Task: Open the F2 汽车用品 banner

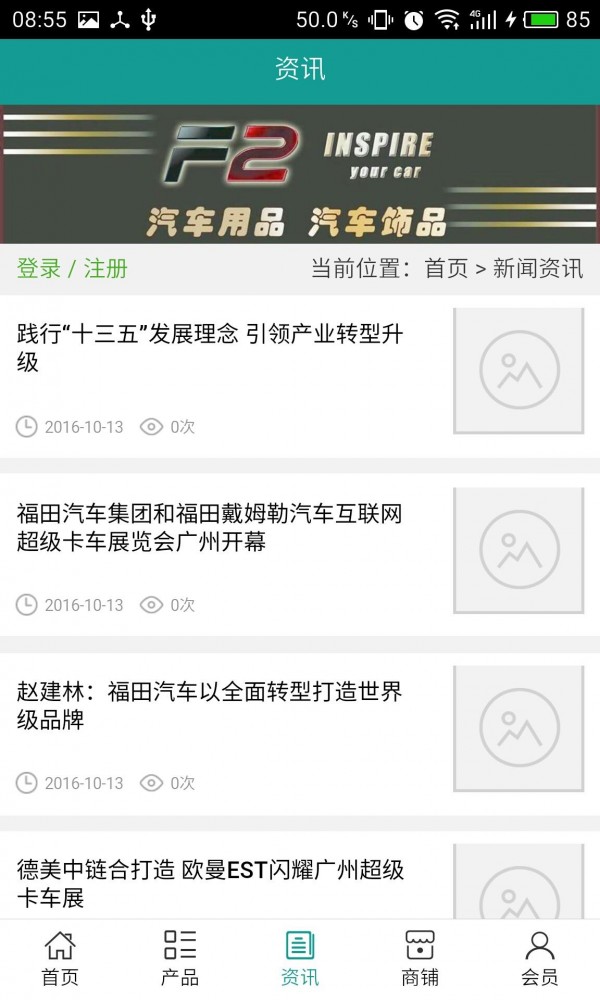Action: tap(300, 174)
